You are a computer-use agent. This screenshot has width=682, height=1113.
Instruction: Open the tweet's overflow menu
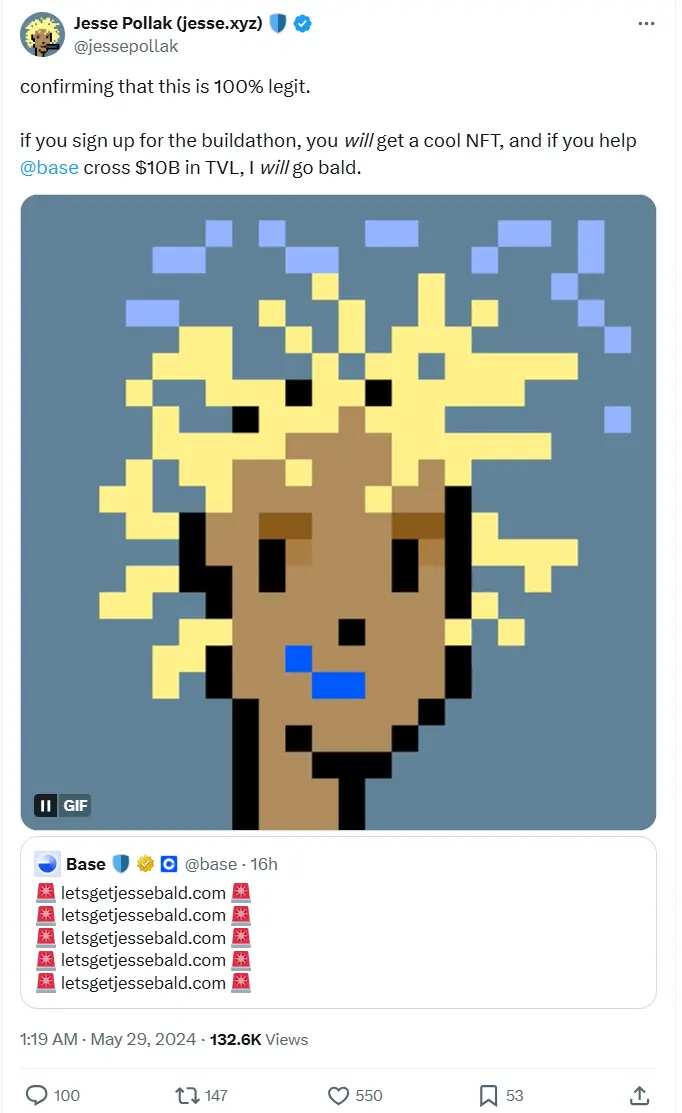tap(646, 24)
